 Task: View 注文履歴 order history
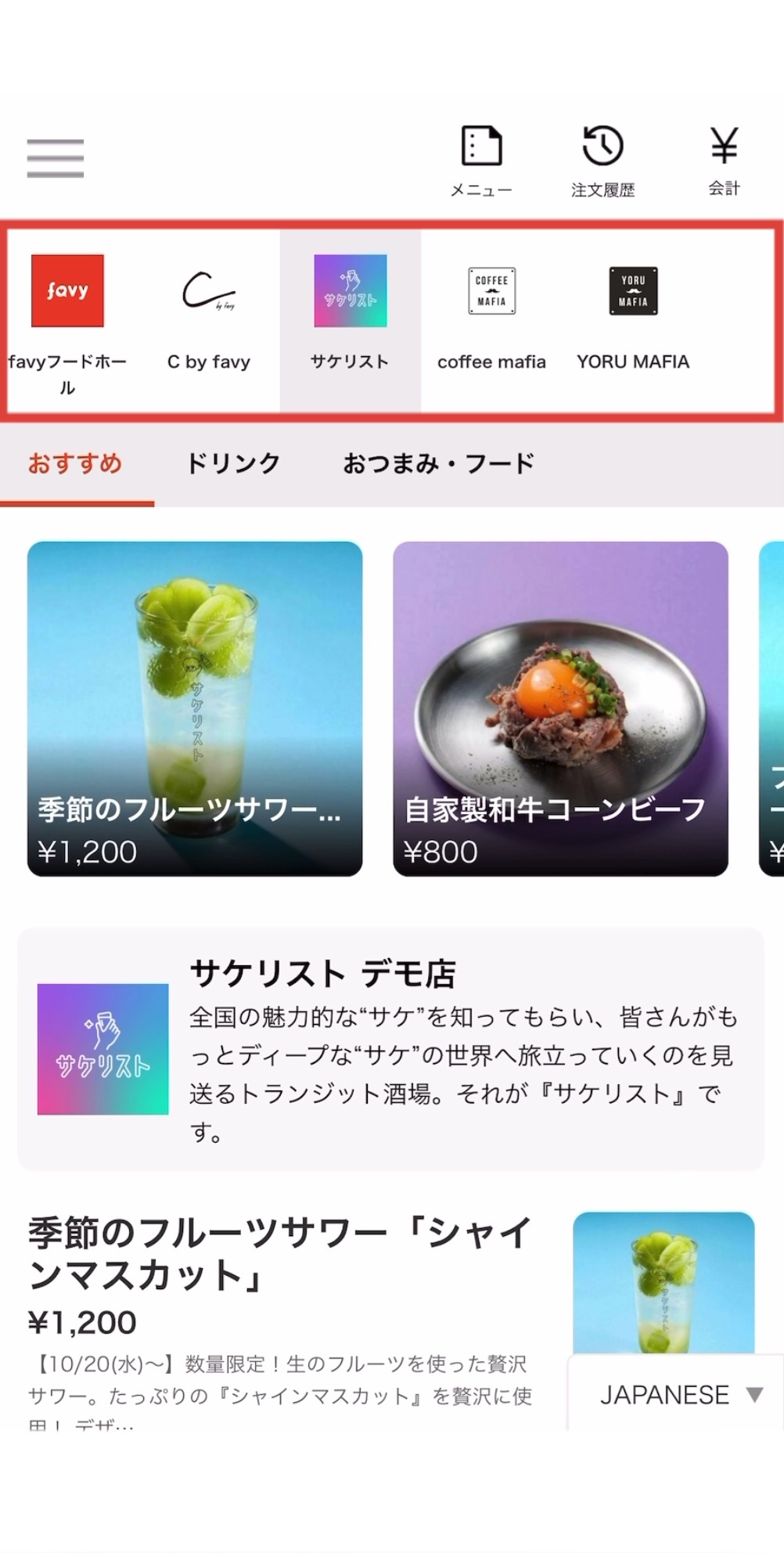(602, 160)
